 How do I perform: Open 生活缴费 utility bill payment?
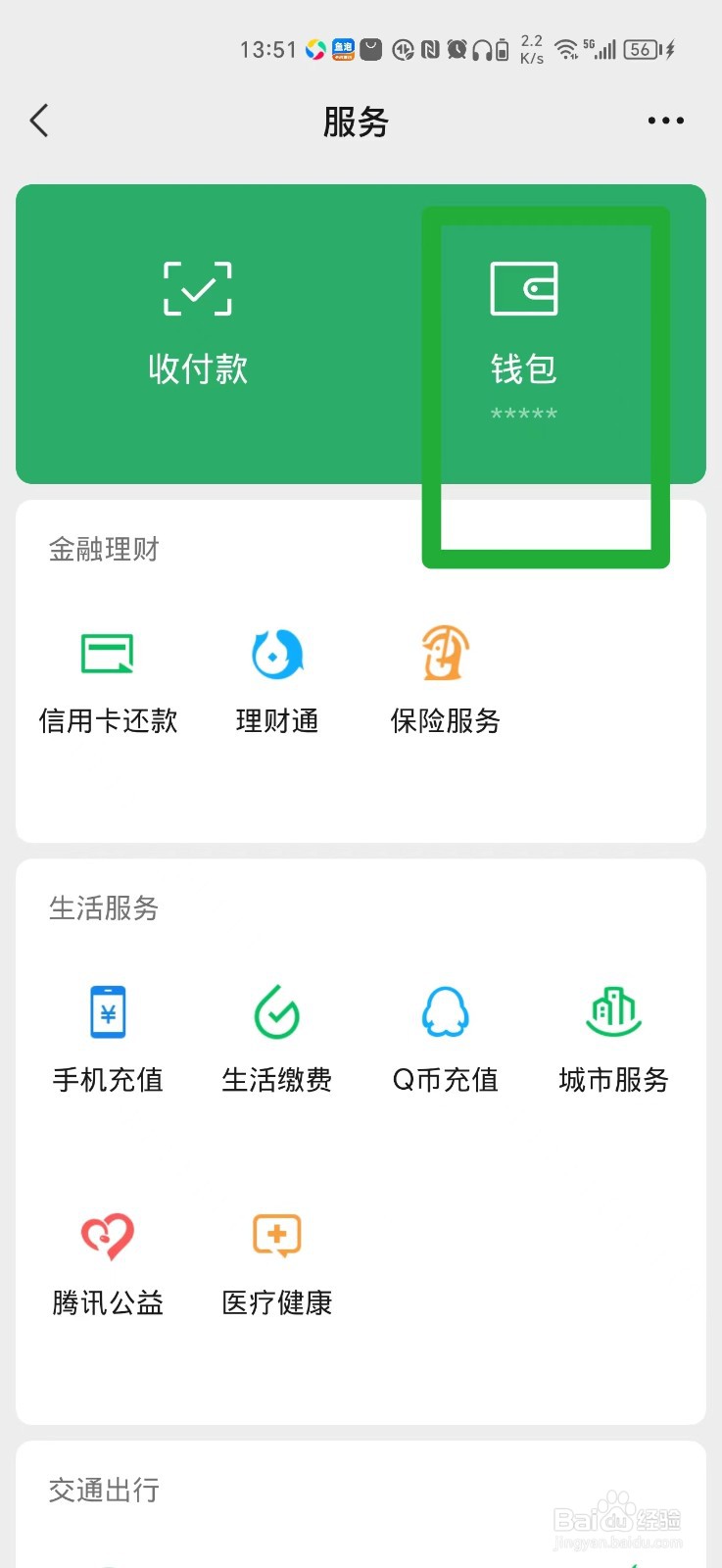[277, 1041]
